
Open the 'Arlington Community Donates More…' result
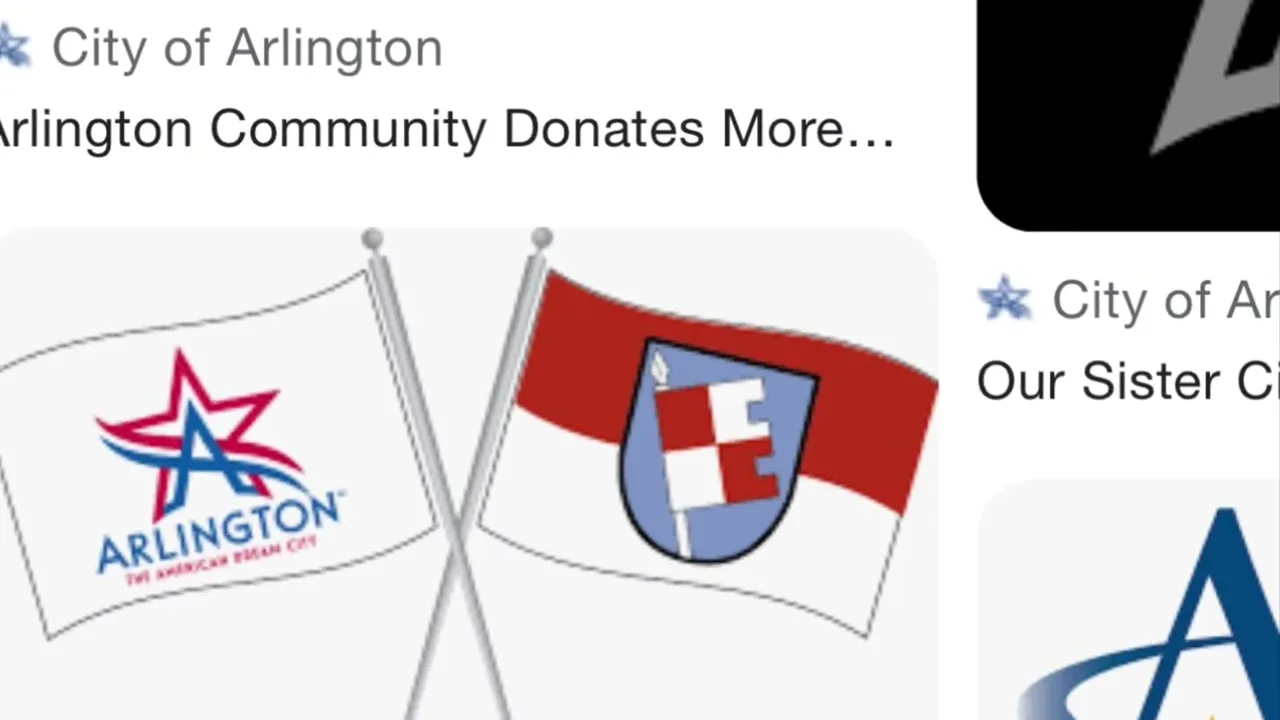click(450, 130)
